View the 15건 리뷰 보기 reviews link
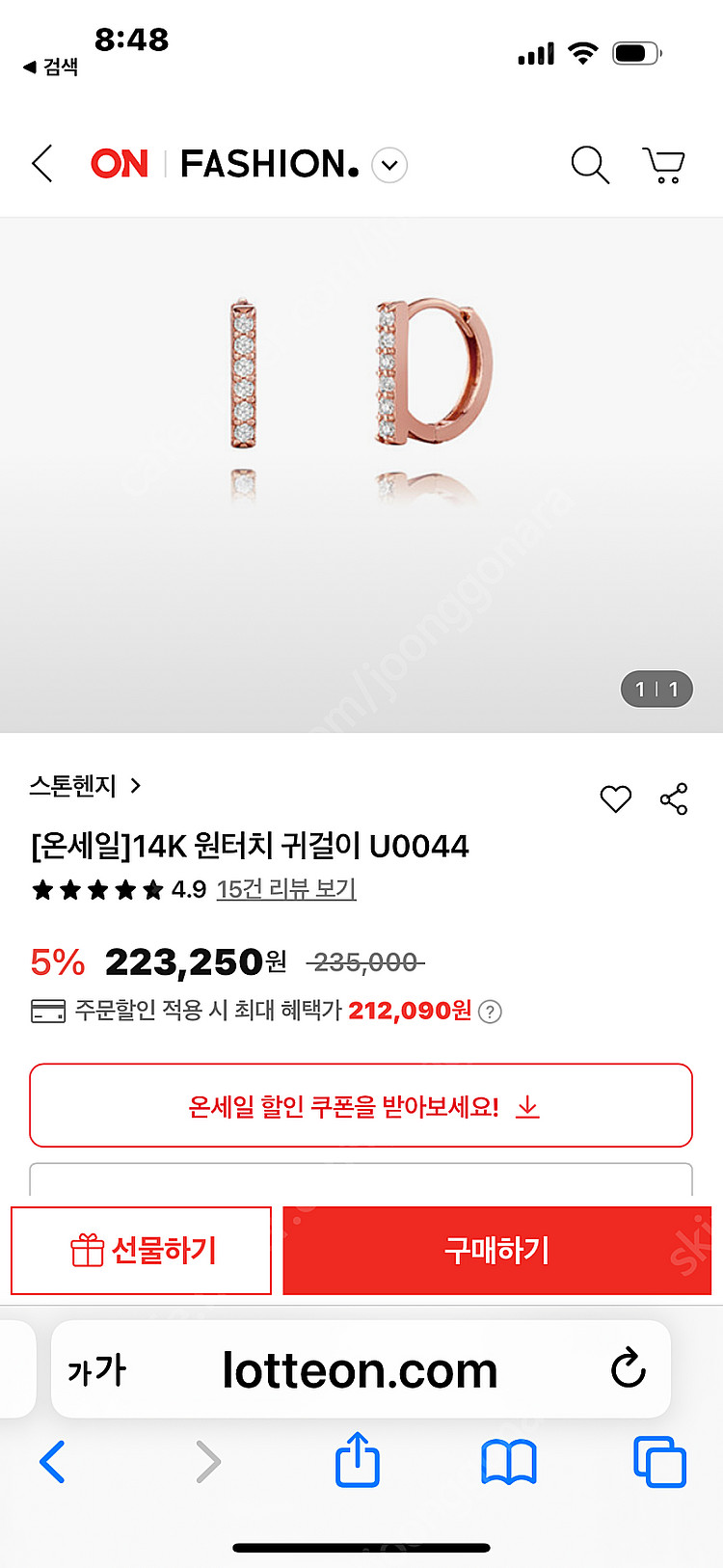 (x=286, y=889)
